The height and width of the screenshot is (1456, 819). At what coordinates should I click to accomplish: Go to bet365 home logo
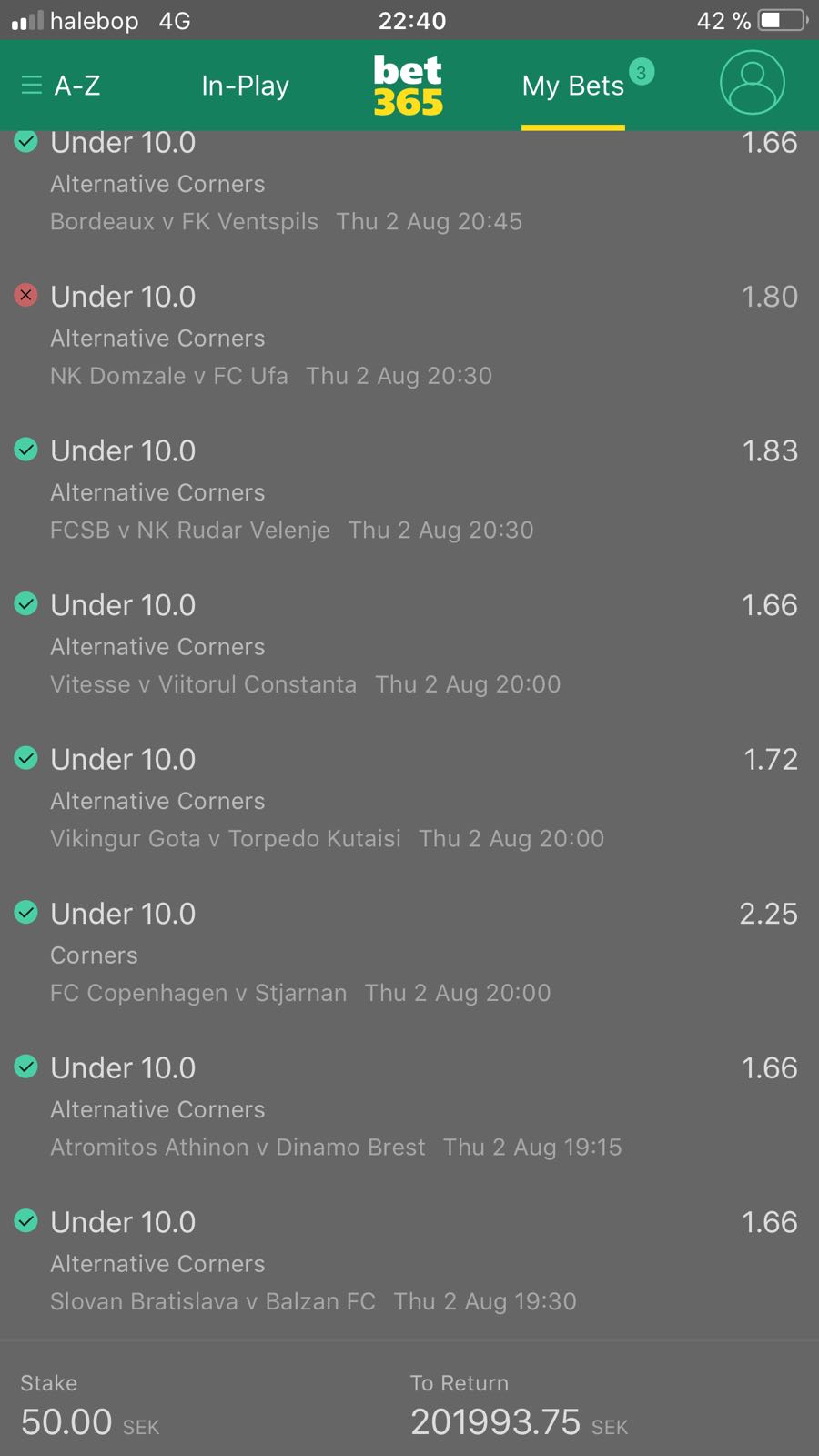(408, 86)
